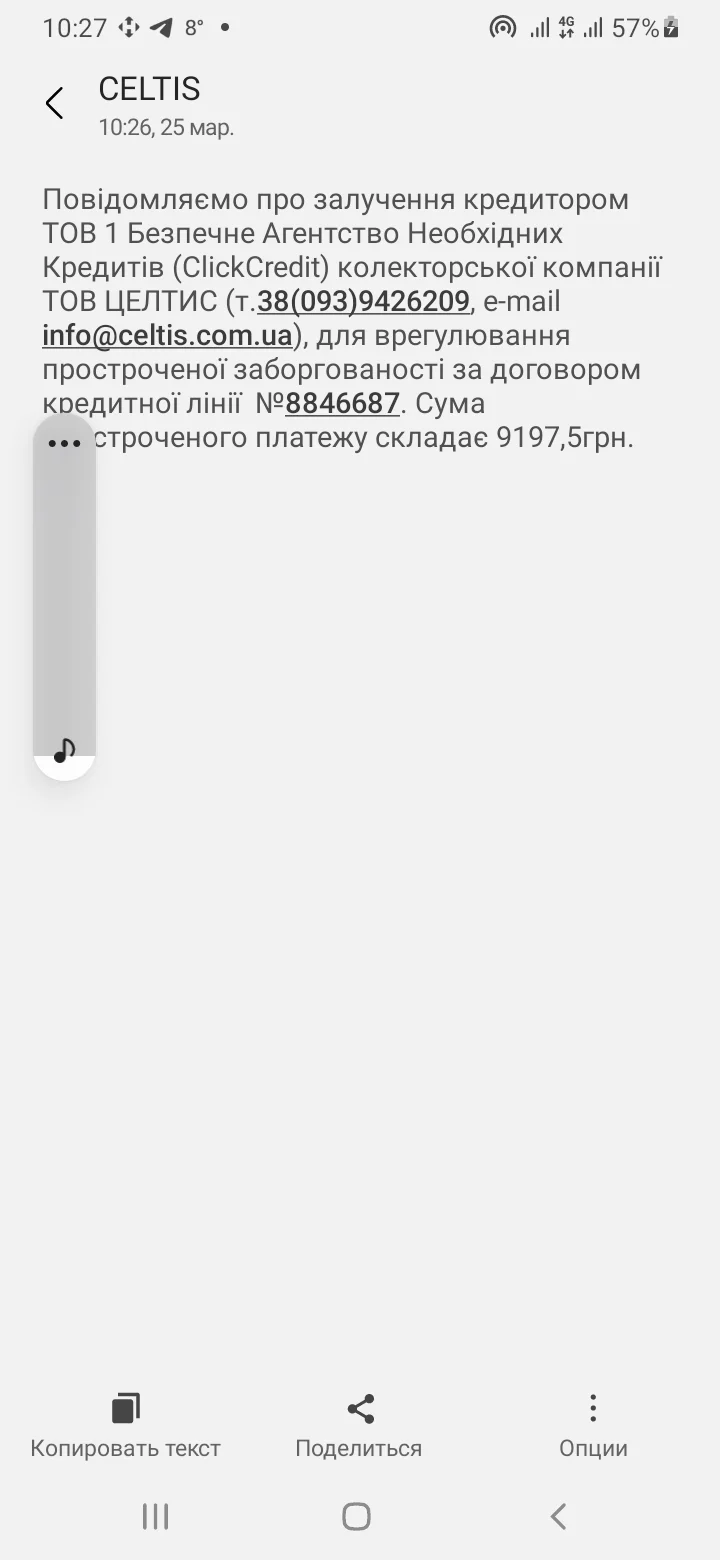Expand the volume panel three-dots menu
The width and height of the screenshot is (720, 1560).
64,443
